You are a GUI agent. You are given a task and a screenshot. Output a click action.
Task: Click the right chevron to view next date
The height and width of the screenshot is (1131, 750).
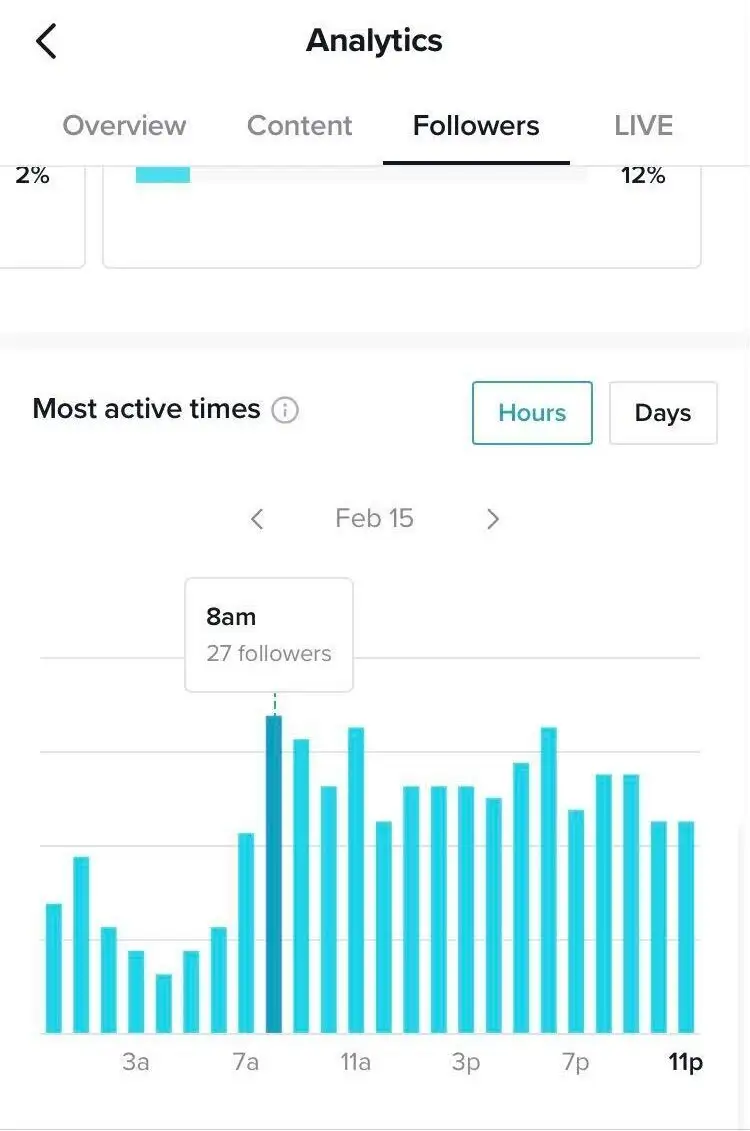point(492,519)
